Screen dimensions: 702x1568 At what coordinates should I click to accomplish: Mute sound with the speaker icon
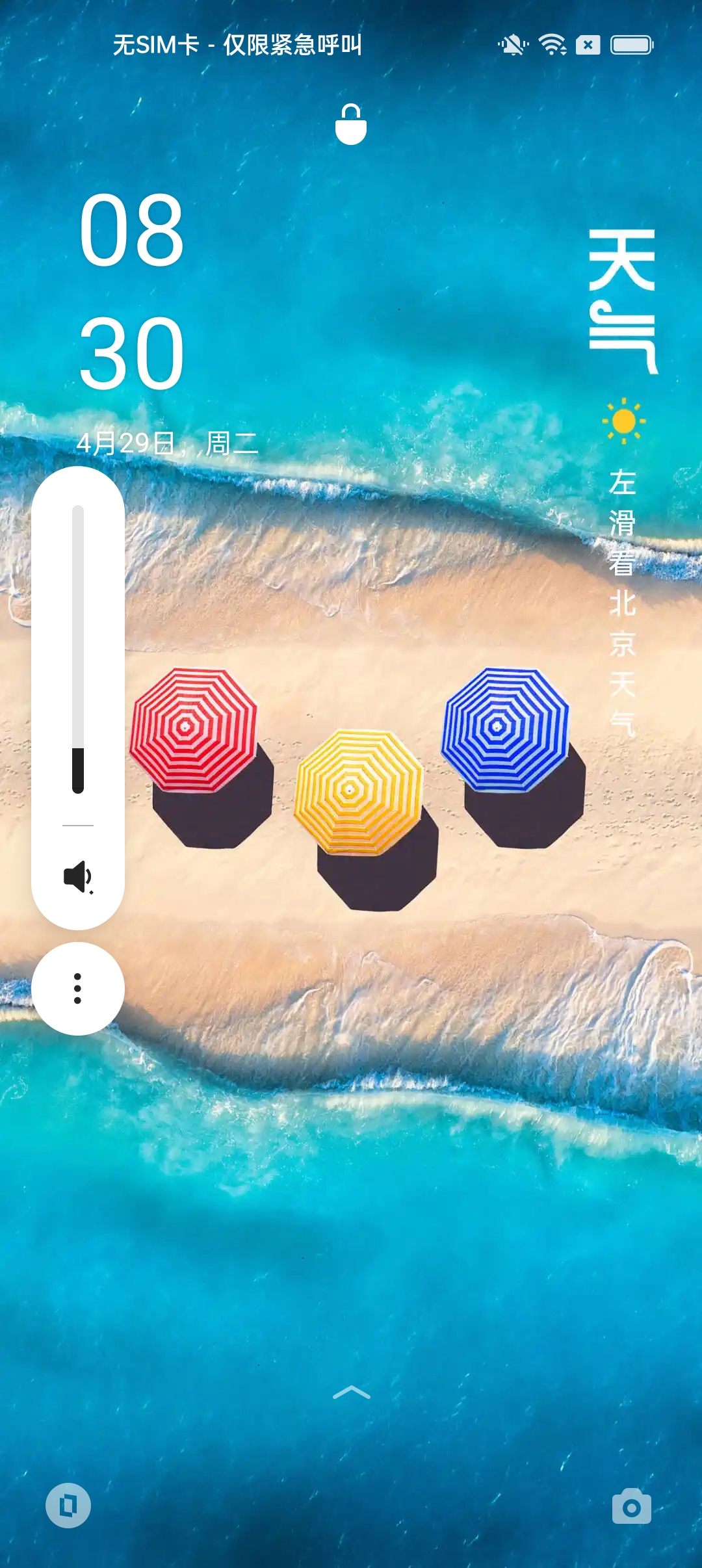tap(78, 878)
